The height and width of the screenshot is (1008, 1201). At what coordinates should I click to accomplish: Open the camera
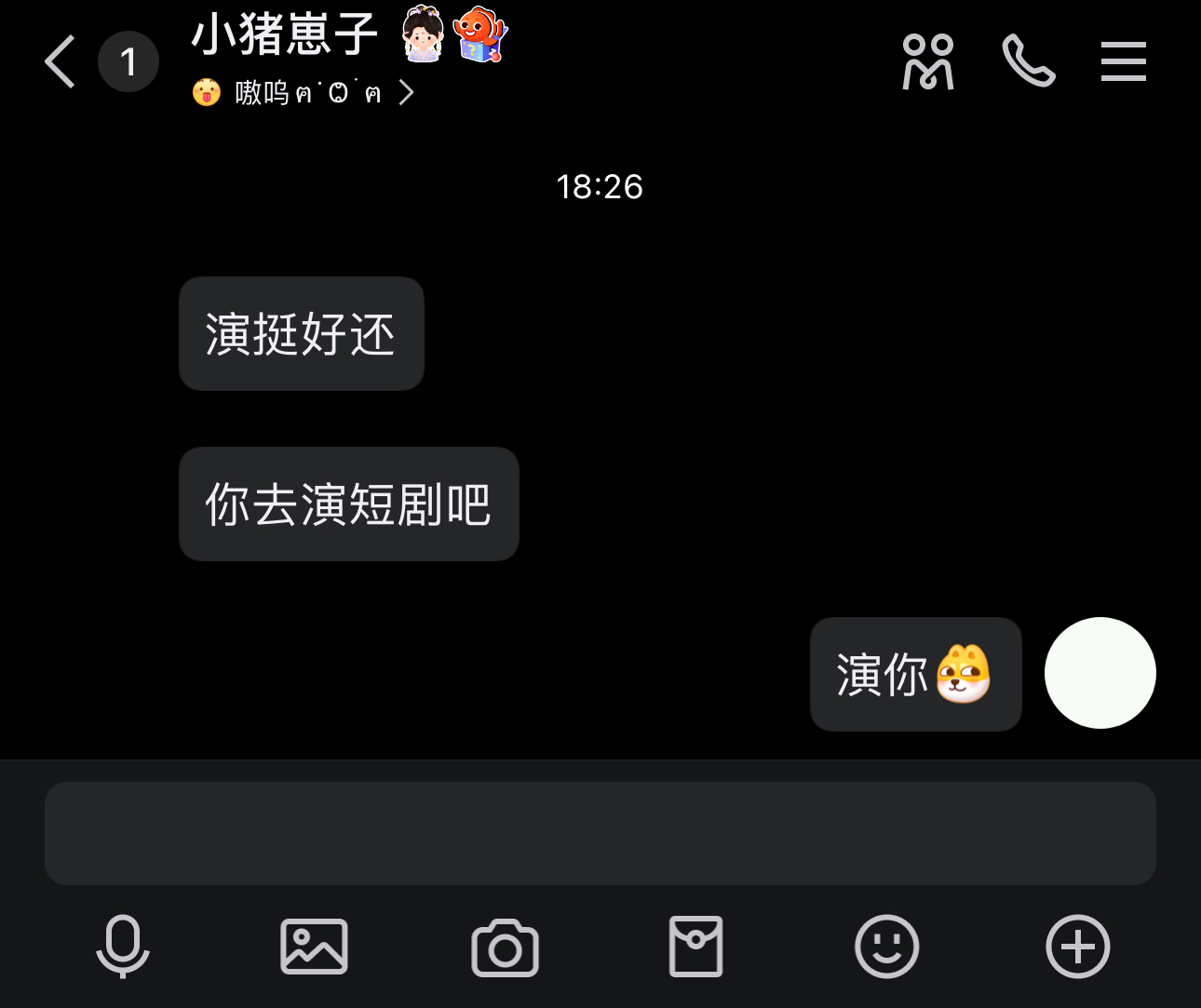coord(505,948)
